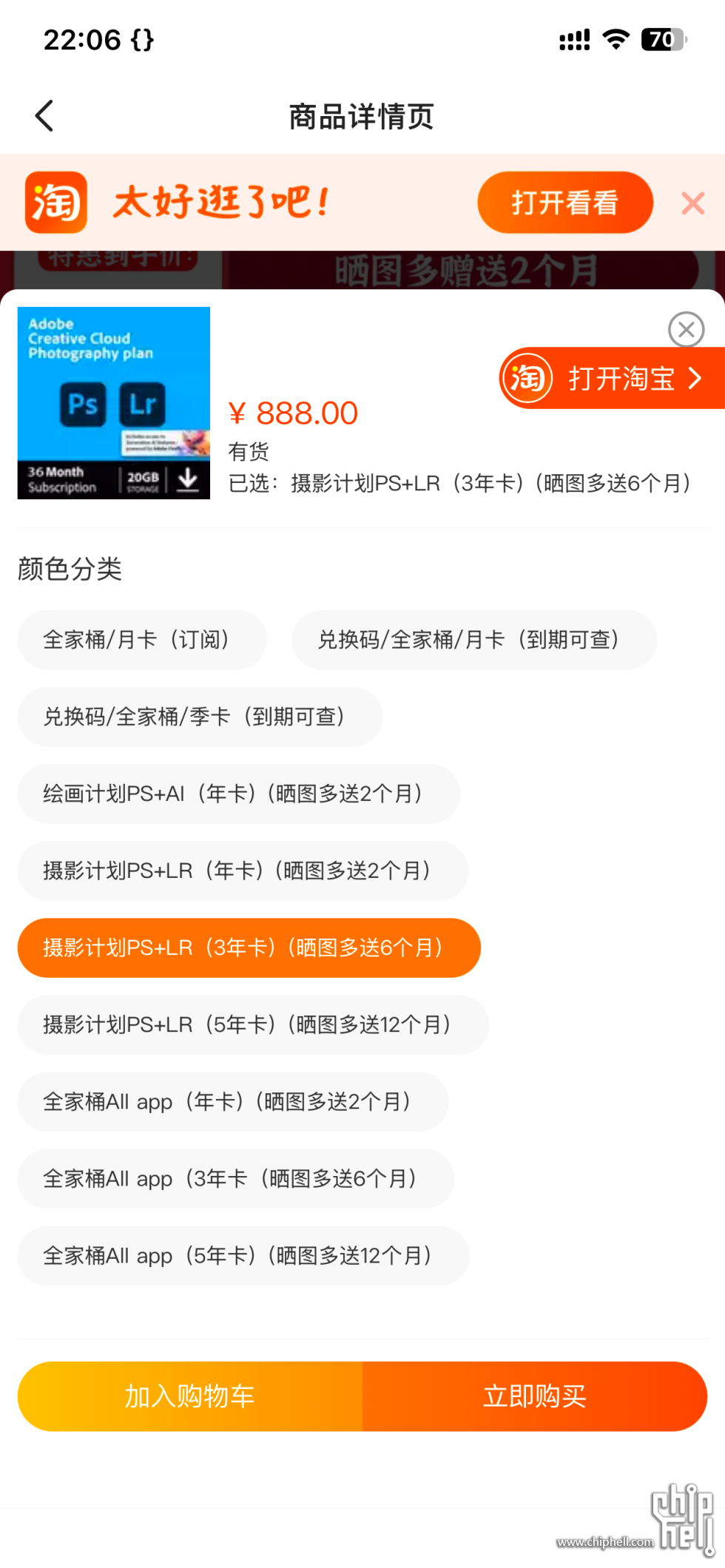Select 绘画计划PS+AI（年卡）option
Viewport: 725px width, 1568px height.
tap(238, 794)
